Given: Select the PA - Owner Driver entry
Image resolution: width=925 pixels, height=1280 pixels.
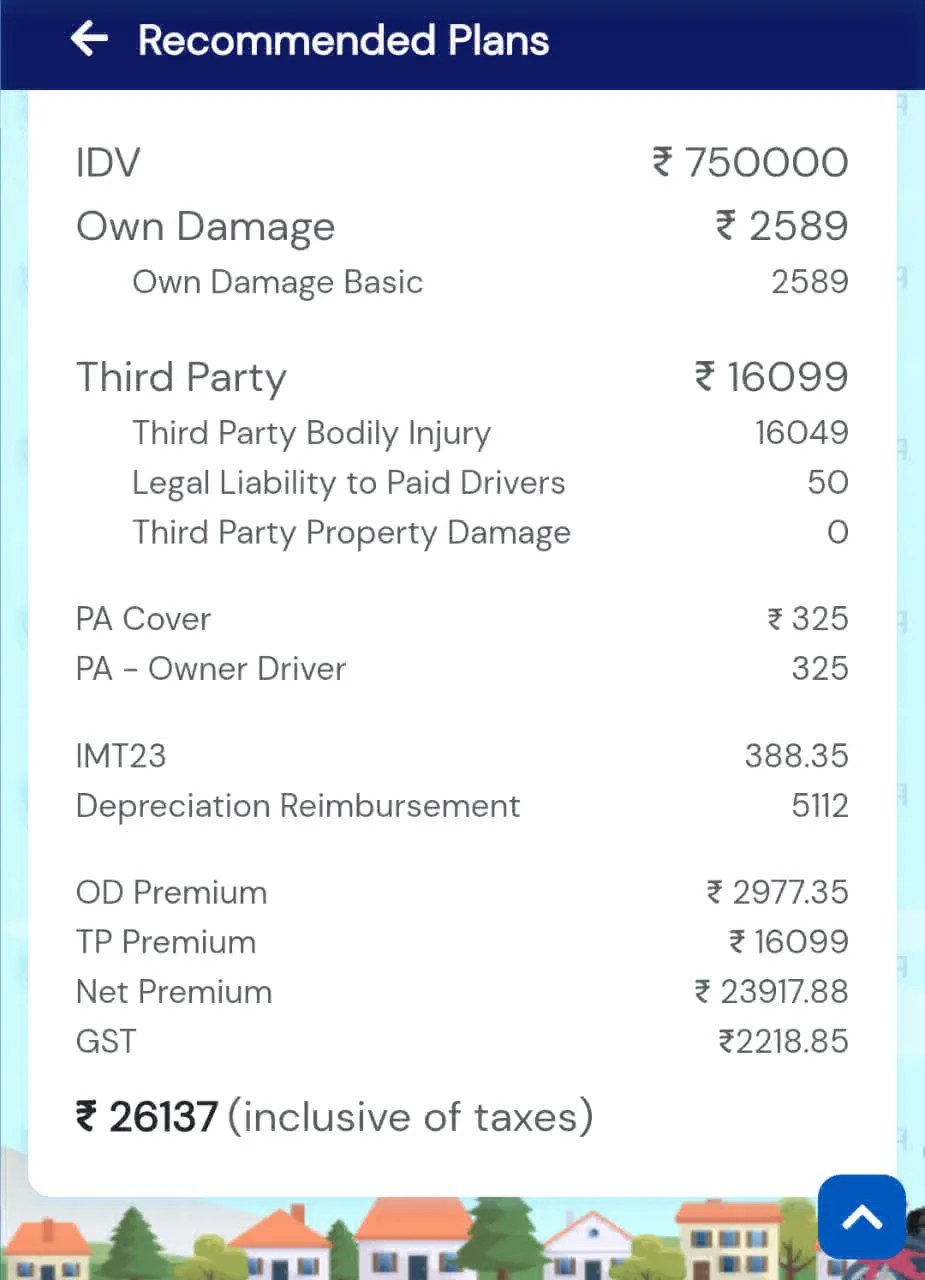Looking at the screenshot, I should [x=210, y=668].
